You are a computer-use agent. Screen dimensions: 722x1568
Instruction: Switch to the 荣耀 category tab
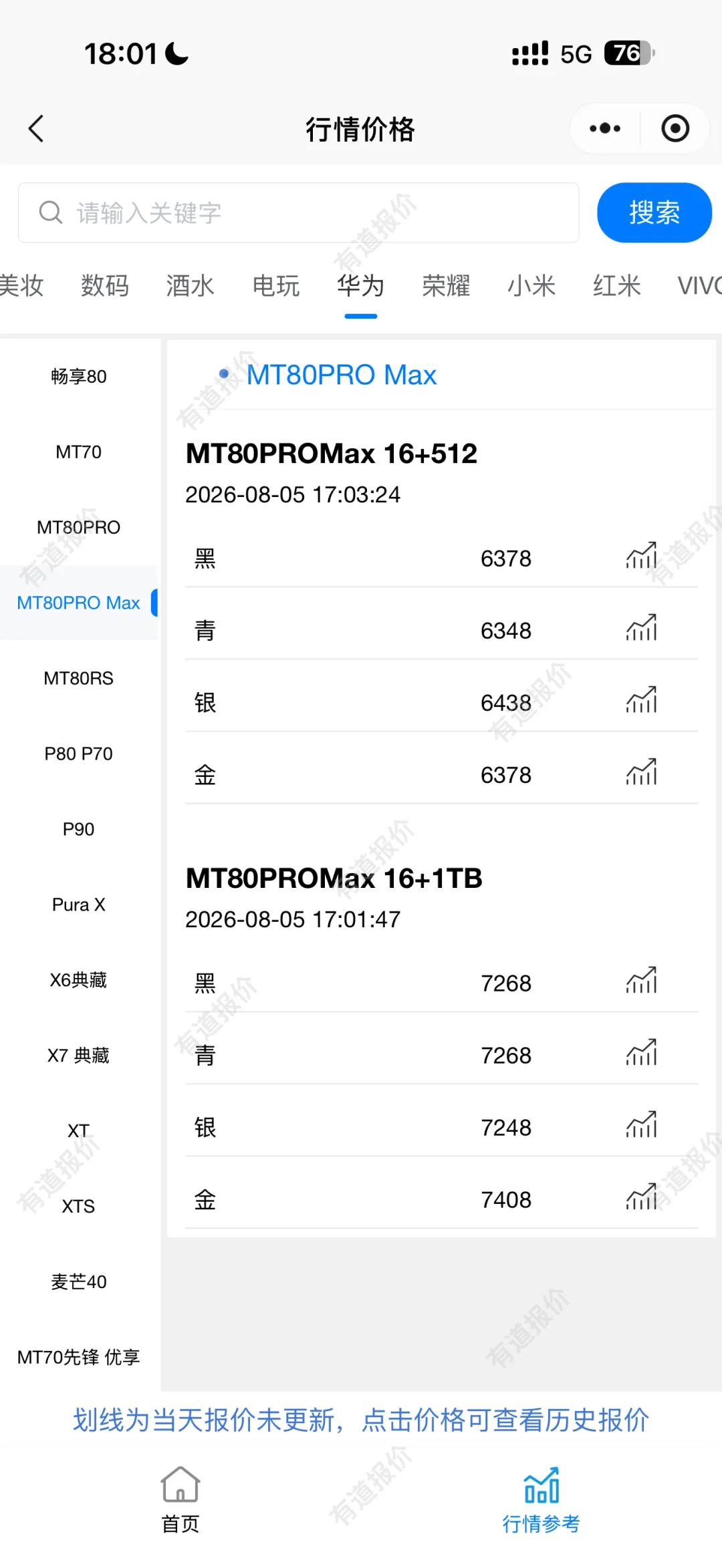446,286
